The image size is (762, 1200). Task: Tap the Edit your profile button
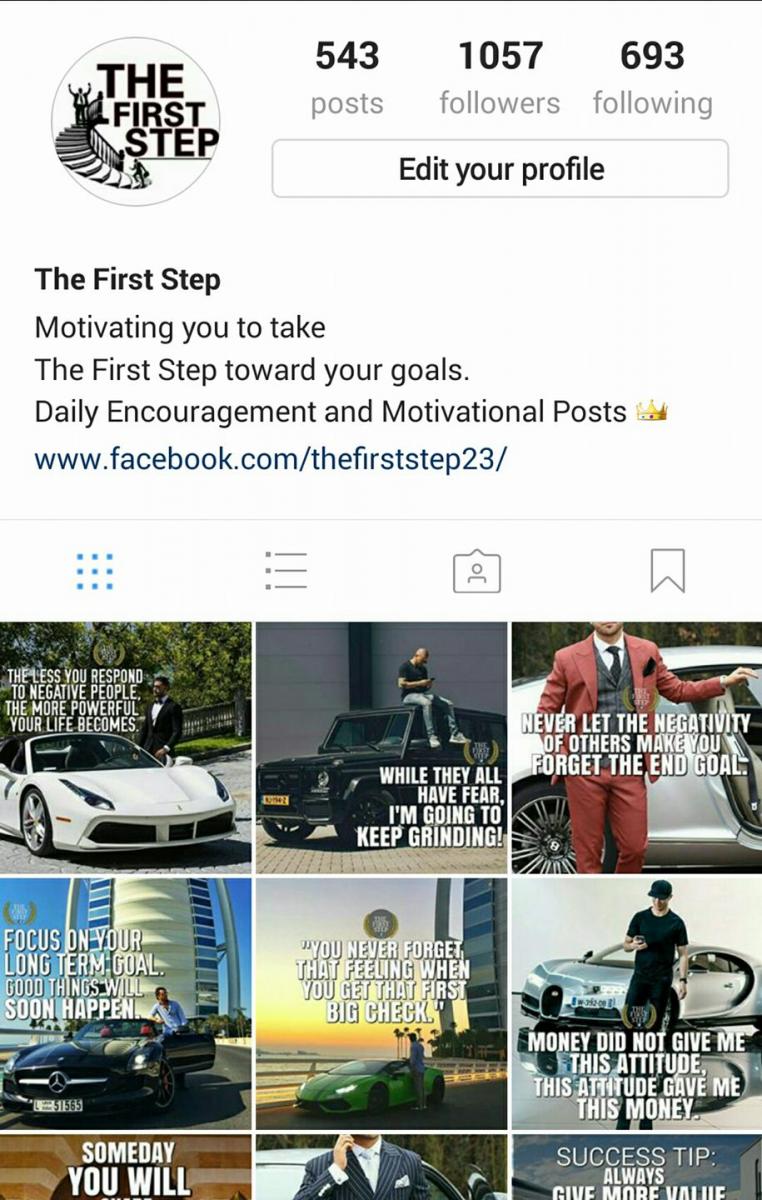(500, 169)
